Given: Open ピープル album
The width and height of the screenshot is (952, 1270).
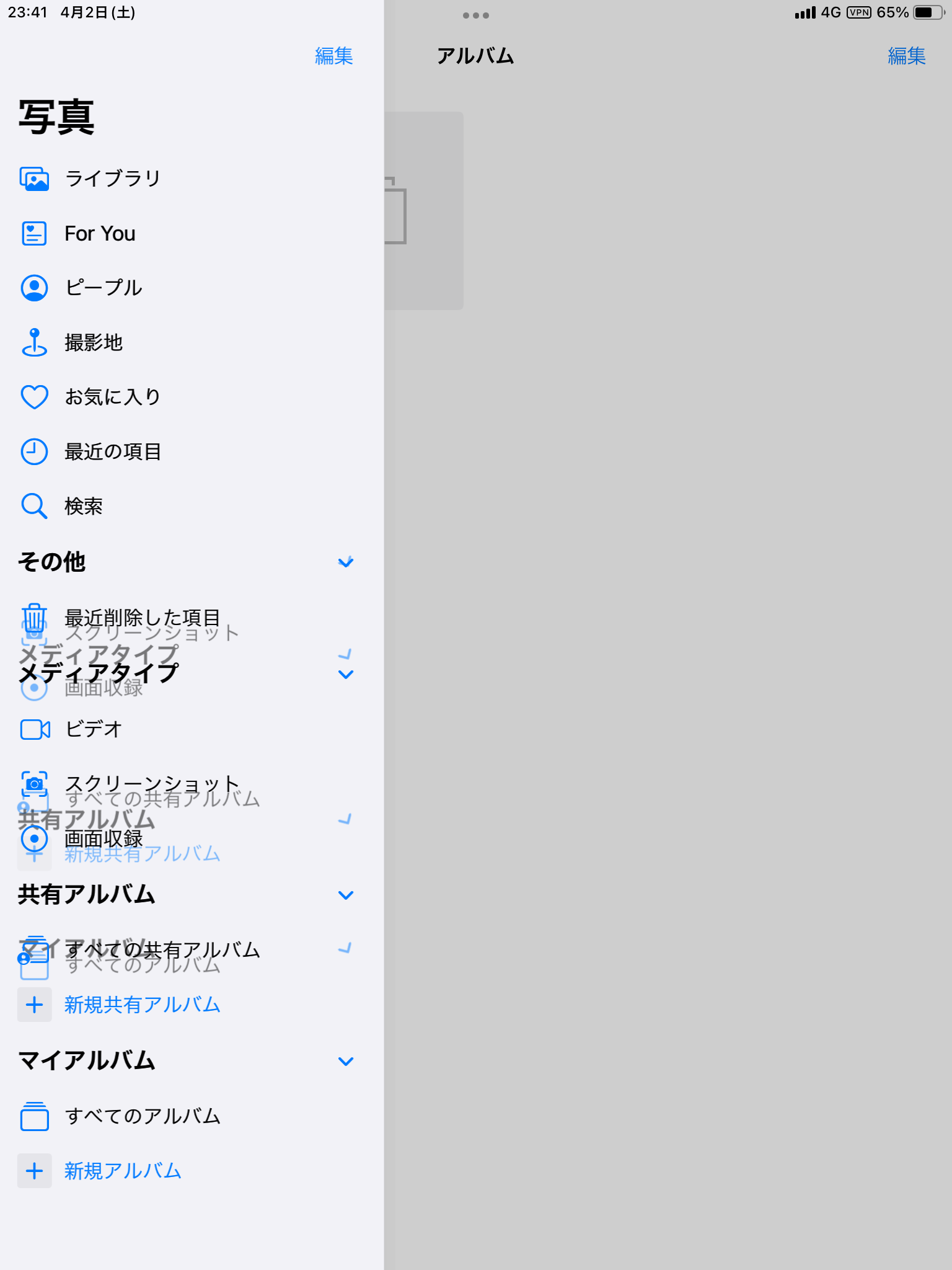Looking at the screenshot, I should [104, 288].
